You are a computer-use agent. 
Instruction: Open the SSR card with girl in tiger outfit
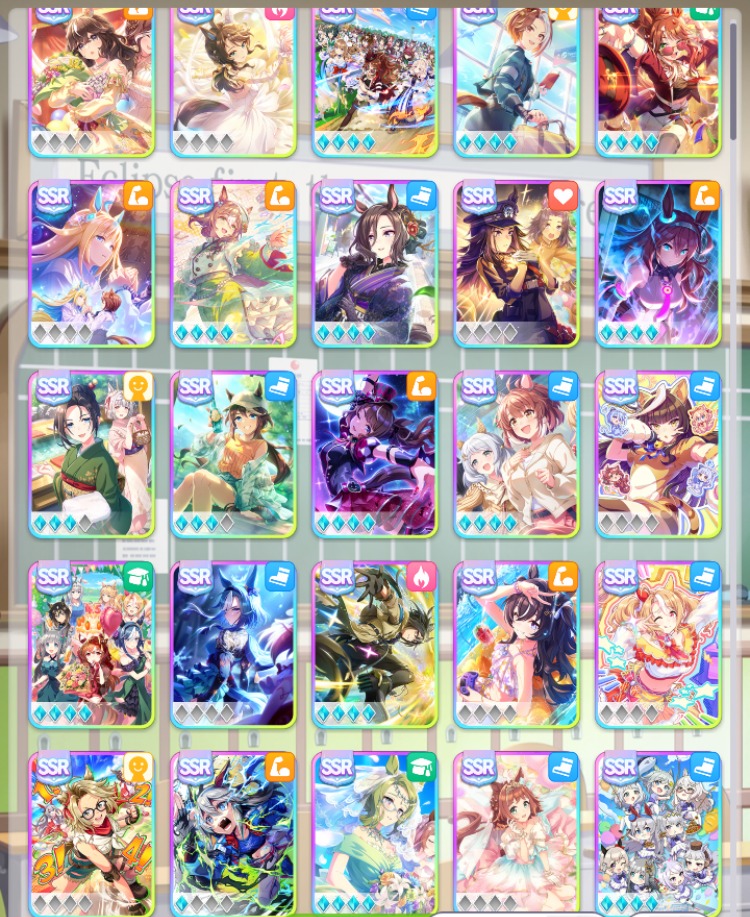658,455
